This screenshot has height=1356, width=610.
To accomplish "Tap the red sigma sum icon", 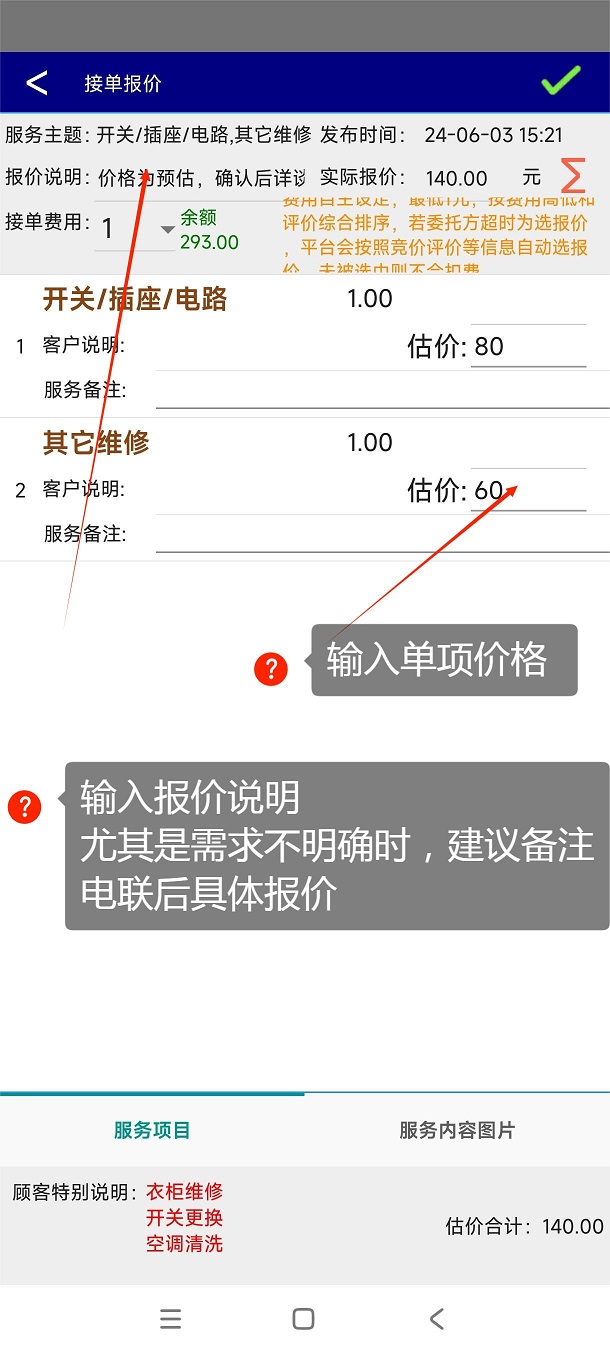I will click(x=572, y=176).
